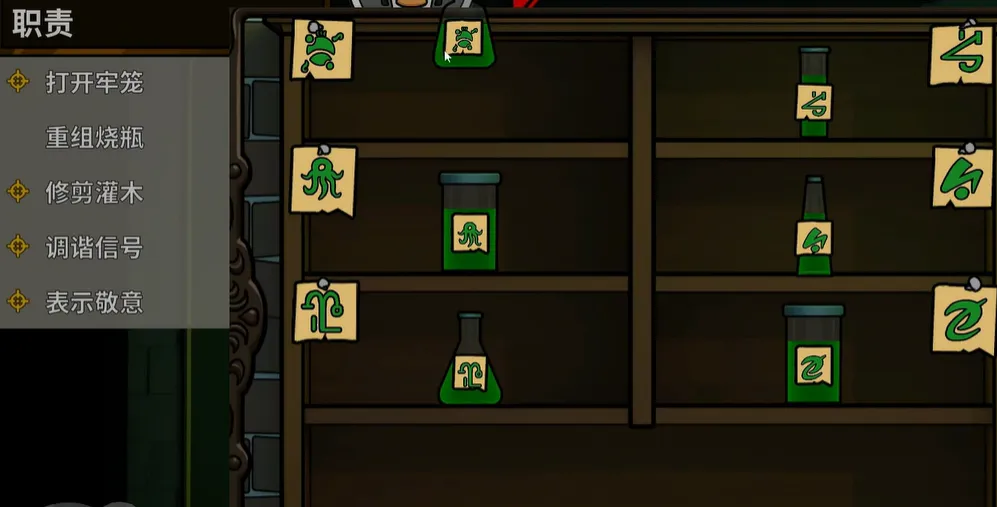Open the 打开牢笼 duty
The image size is (997, 507).
[94, 83]
